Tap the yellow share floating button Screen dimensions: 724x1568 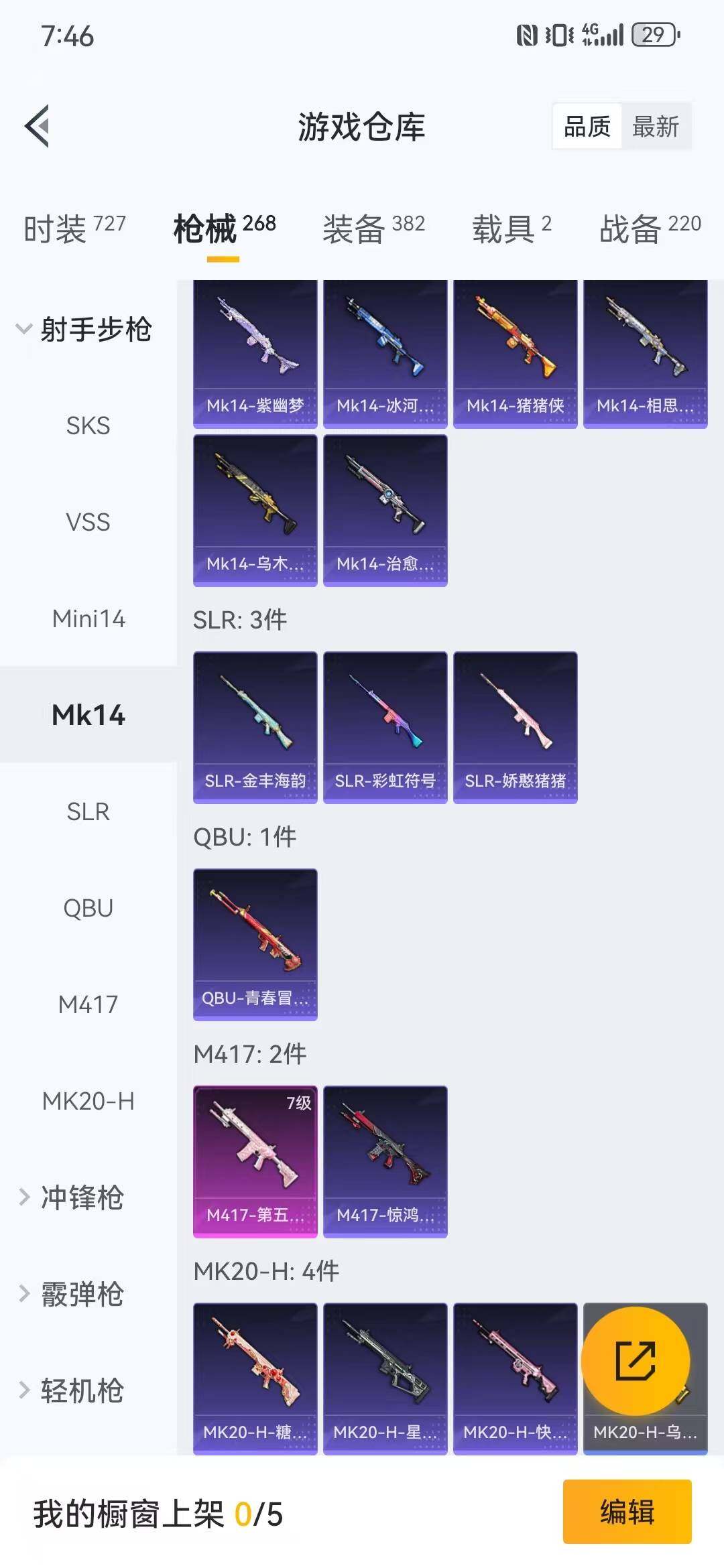(635, 1360)
